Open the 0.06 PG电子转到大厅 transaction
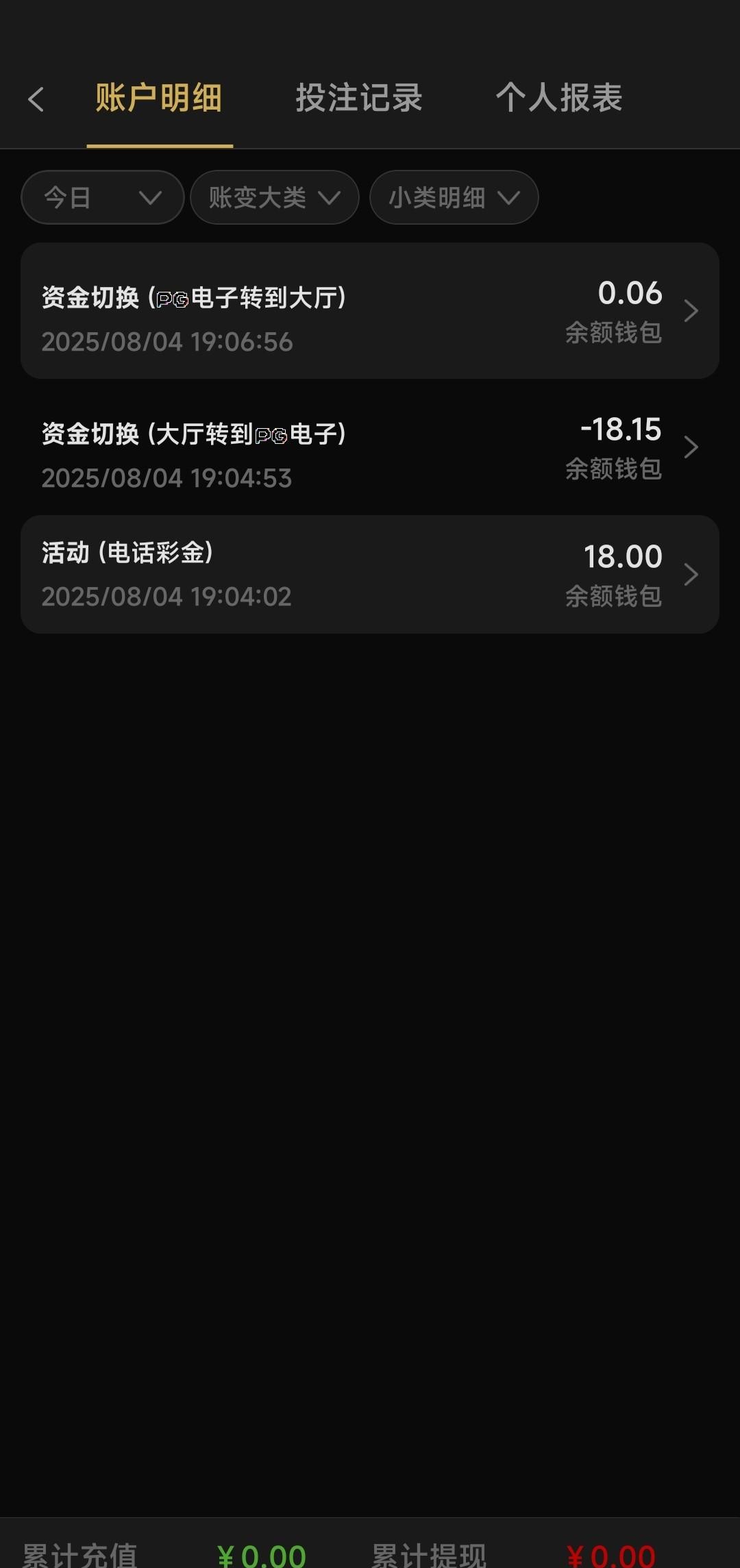This screenshot has height=1568, width=740. [370, 311]
